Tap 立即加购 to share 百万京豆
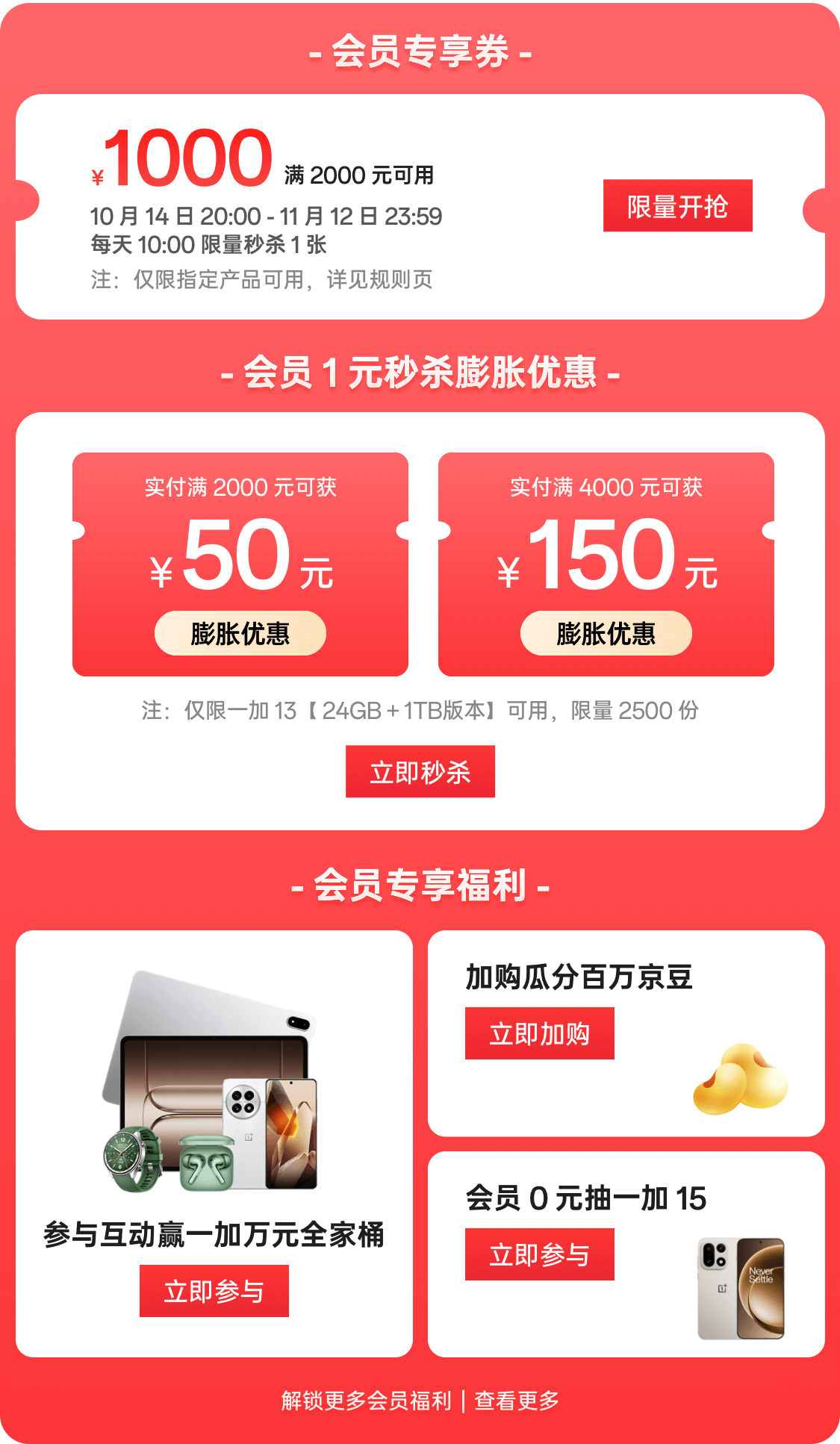Image resolution: width=840 pixels, height=1444 pixels. pos(539,1033)
